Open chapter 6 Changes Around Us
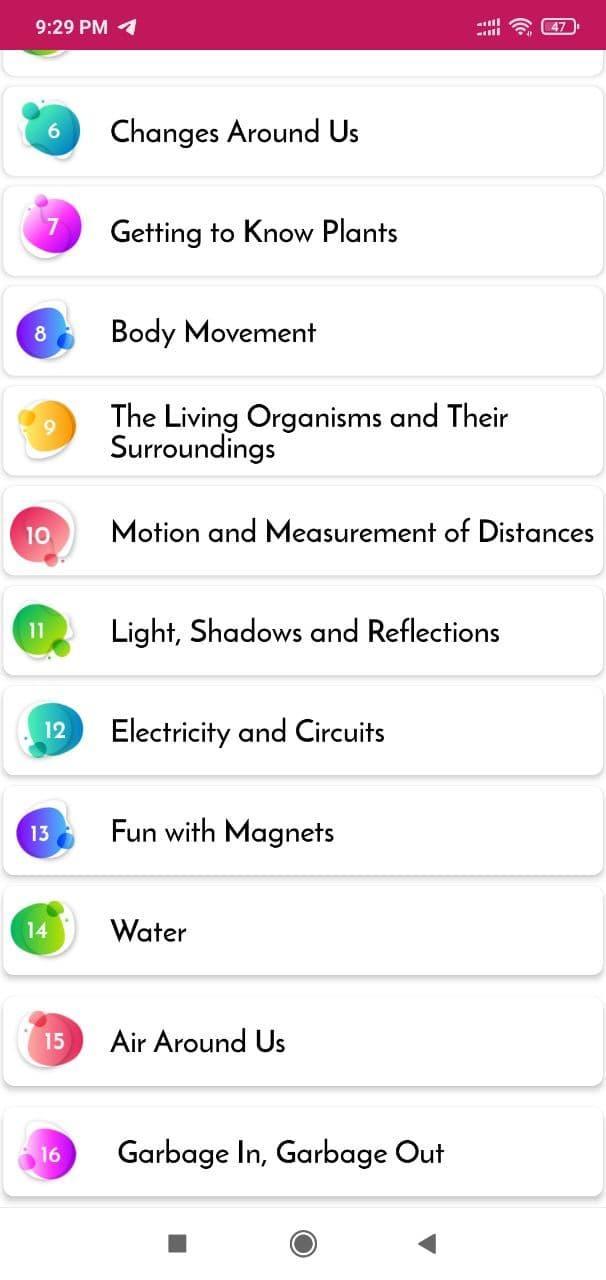Viewport: 606px width, 1280px height. [303, 131]
